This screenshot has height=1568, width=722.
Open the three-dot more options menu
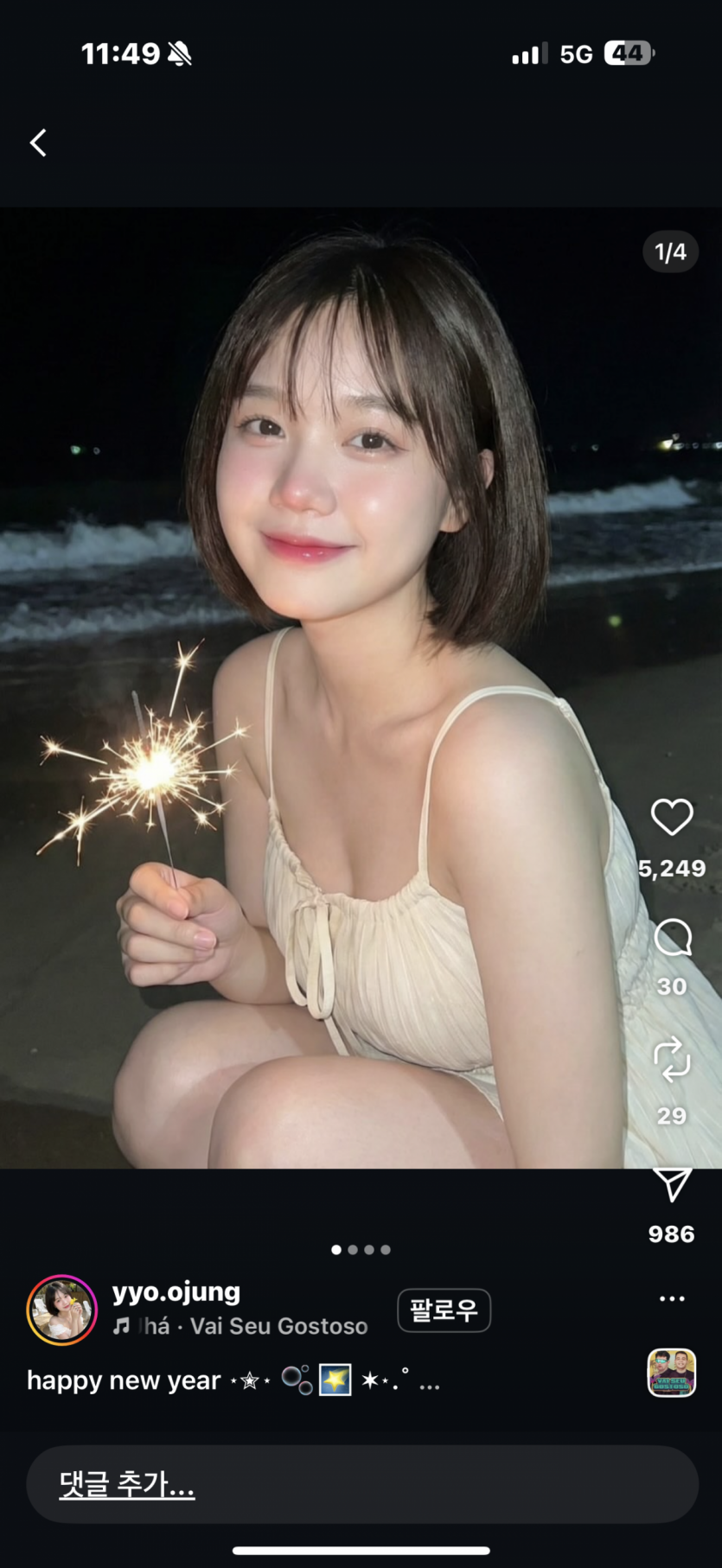pyautogui.click(x=672, y=1298)
